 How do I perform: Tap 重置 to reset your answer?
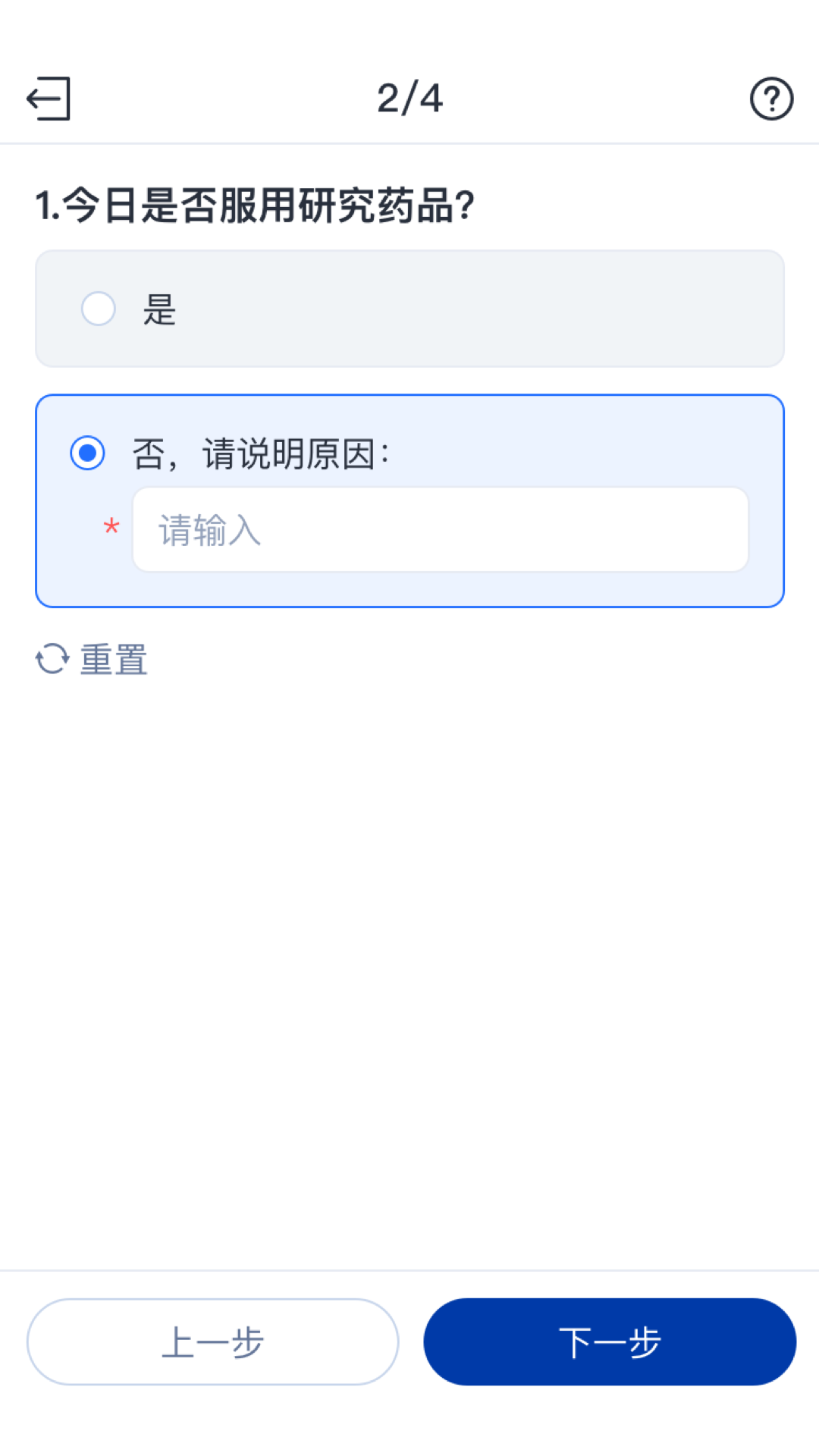point(112,659)
